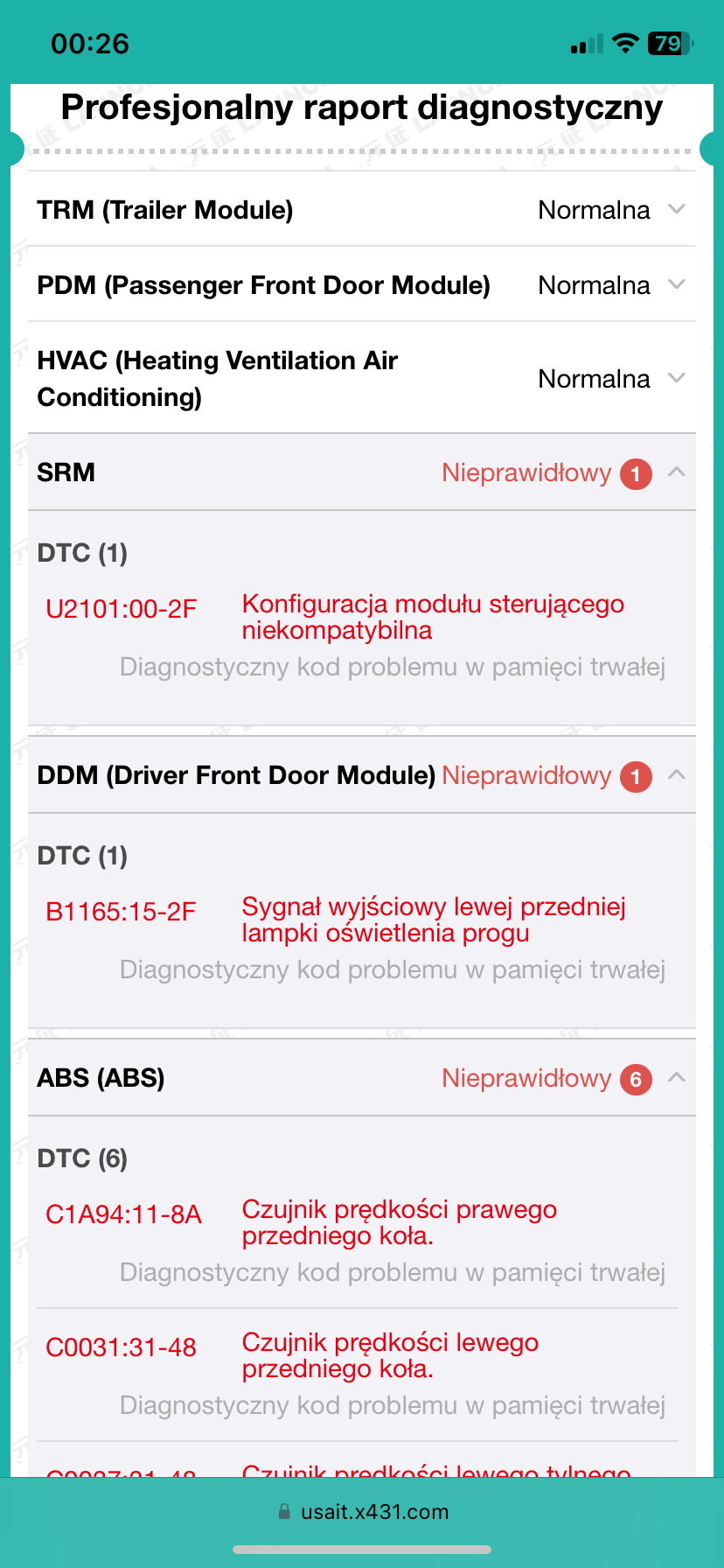Viewport: 724px width, 1568px height.
Task: Collapse the SRM section
Action: (x=676, y=472)
